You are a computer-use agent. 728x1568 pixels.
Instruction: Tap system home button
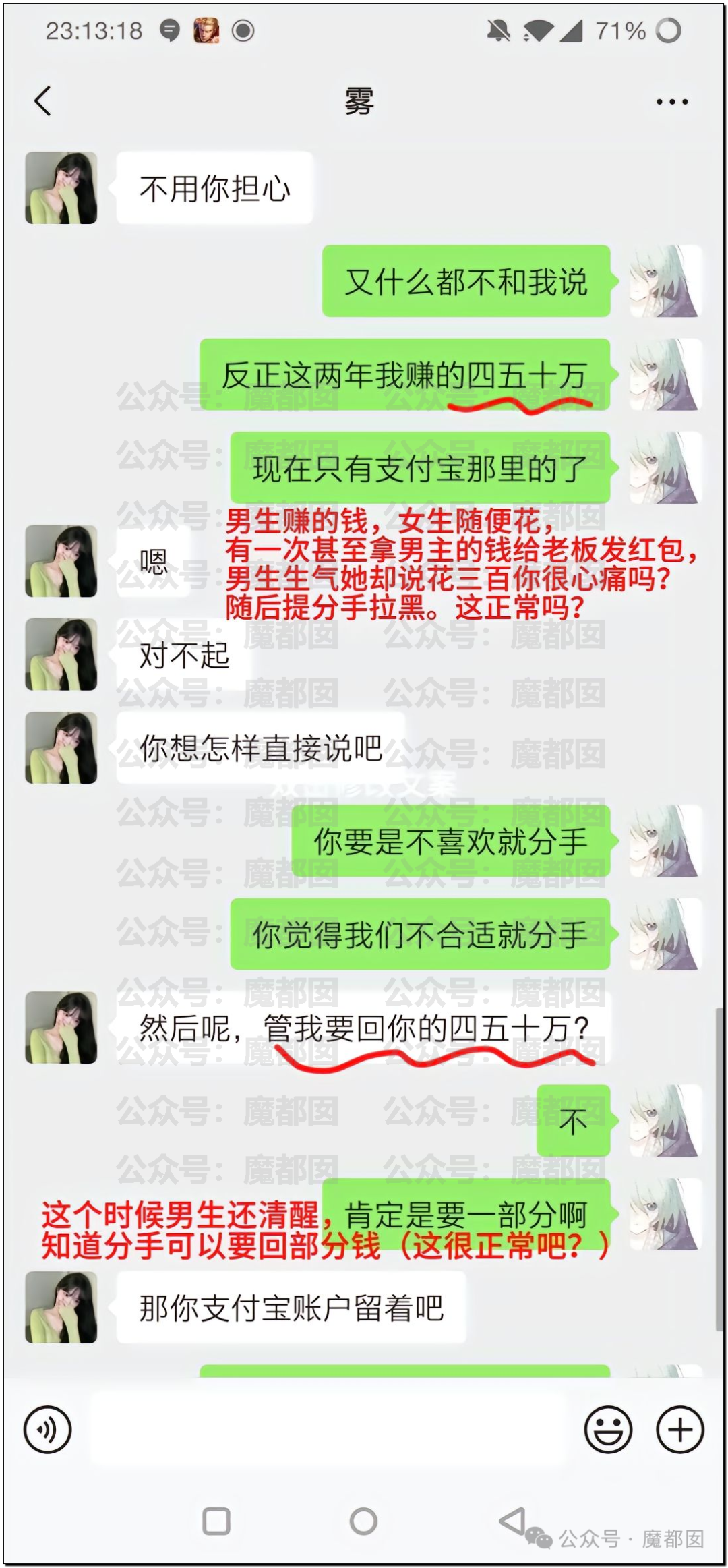[363, 1522]
